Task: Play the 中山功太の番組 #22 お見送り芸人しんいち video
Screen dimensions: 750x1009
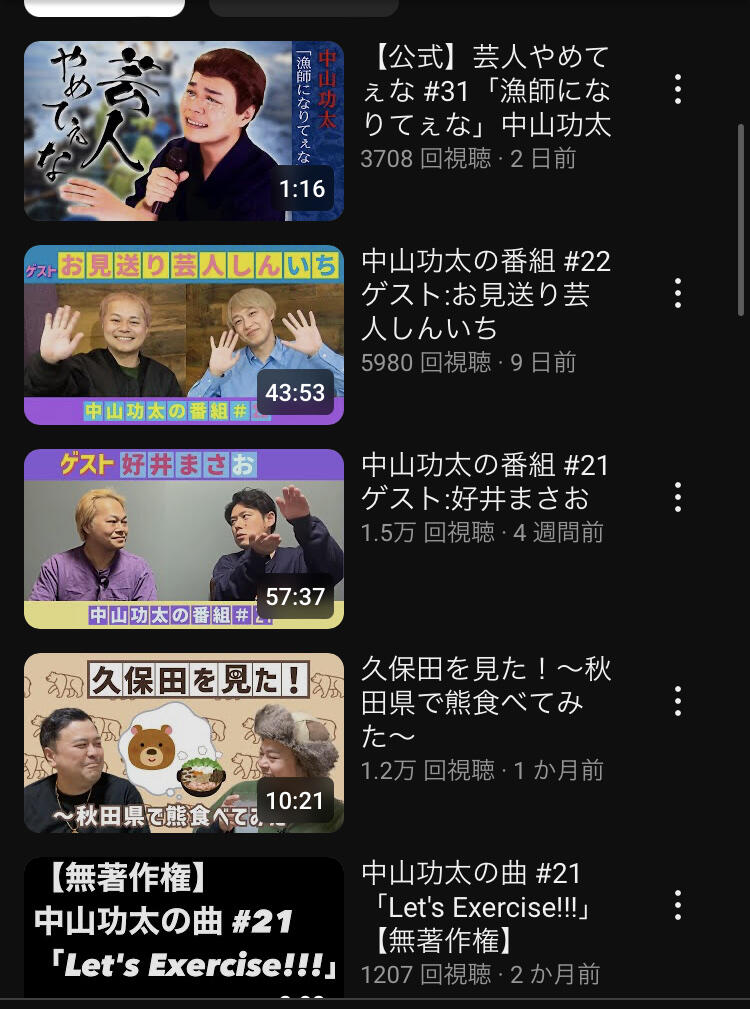Action: pyautogui.click(x=184, y=335)
